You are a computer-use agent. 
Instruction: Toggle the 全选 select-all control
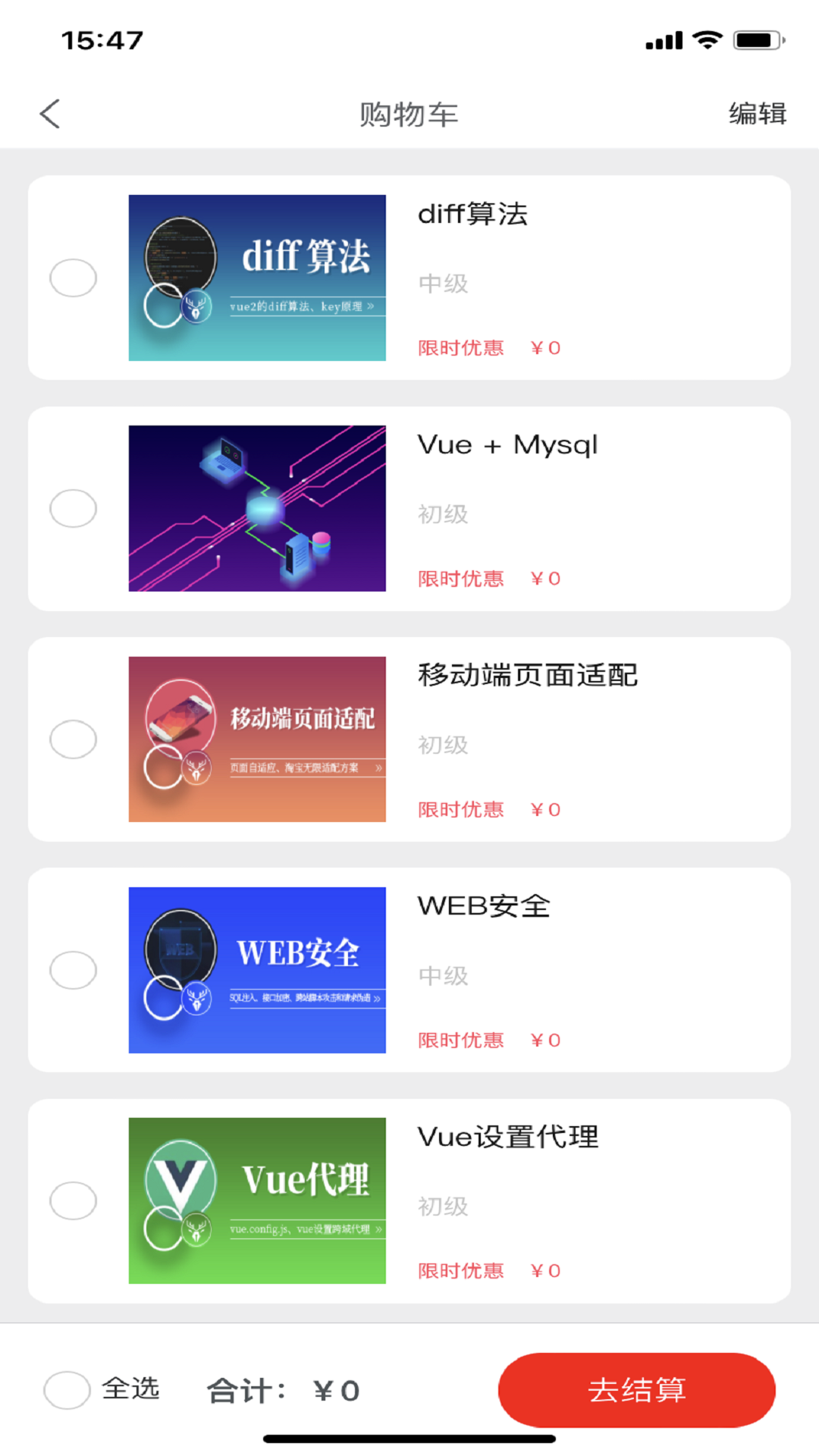point(67,1390)
